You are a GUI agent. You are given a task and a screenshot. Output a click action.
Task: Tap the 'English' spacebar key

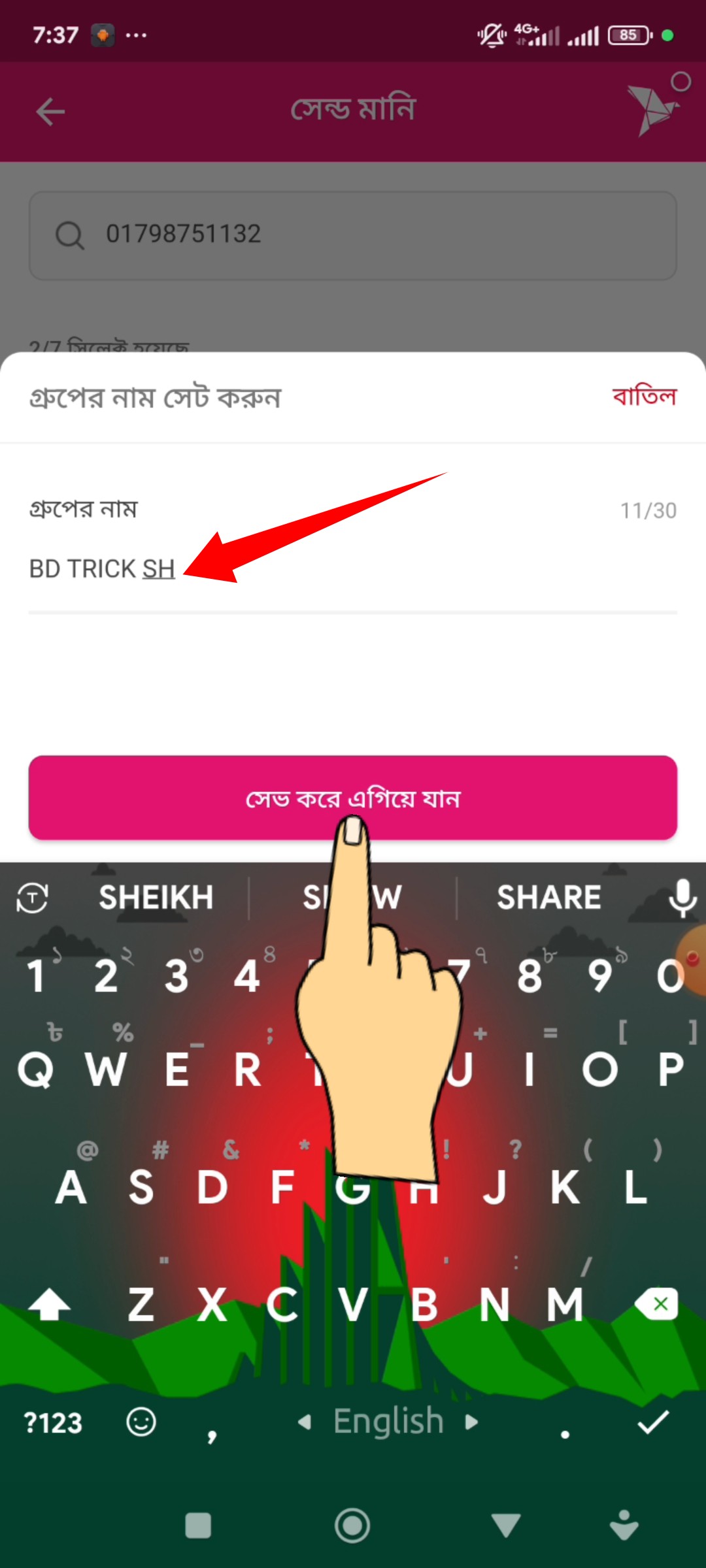(x=388, y=1422)
